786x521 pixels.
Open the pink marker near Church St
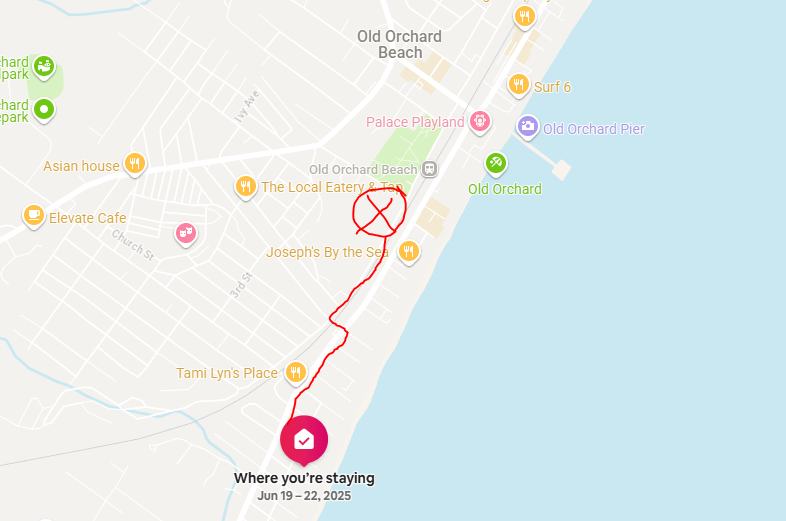[x=184, y=234]
